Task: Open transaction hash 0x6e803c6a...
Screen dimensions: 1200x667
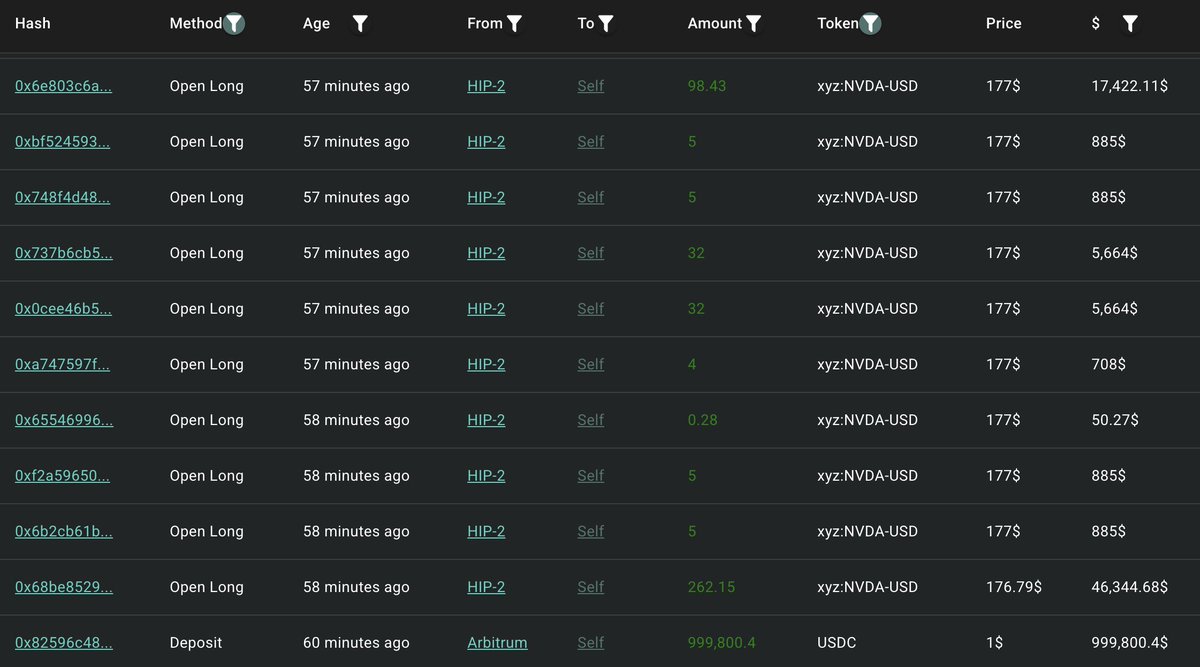Action: [x=63, y=86]
